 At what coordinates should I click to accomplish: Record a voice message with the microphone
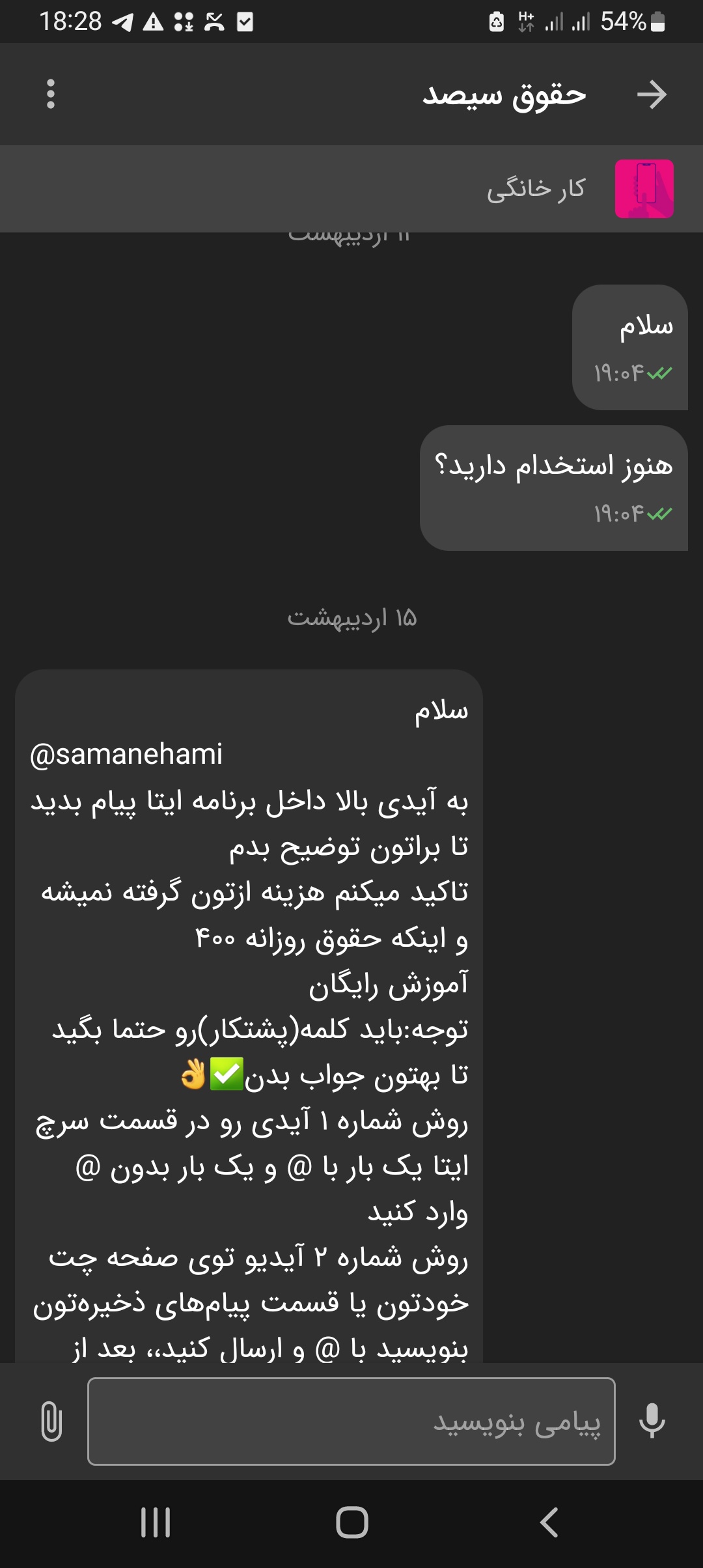pyautogui.click(x=652, y=1421)
